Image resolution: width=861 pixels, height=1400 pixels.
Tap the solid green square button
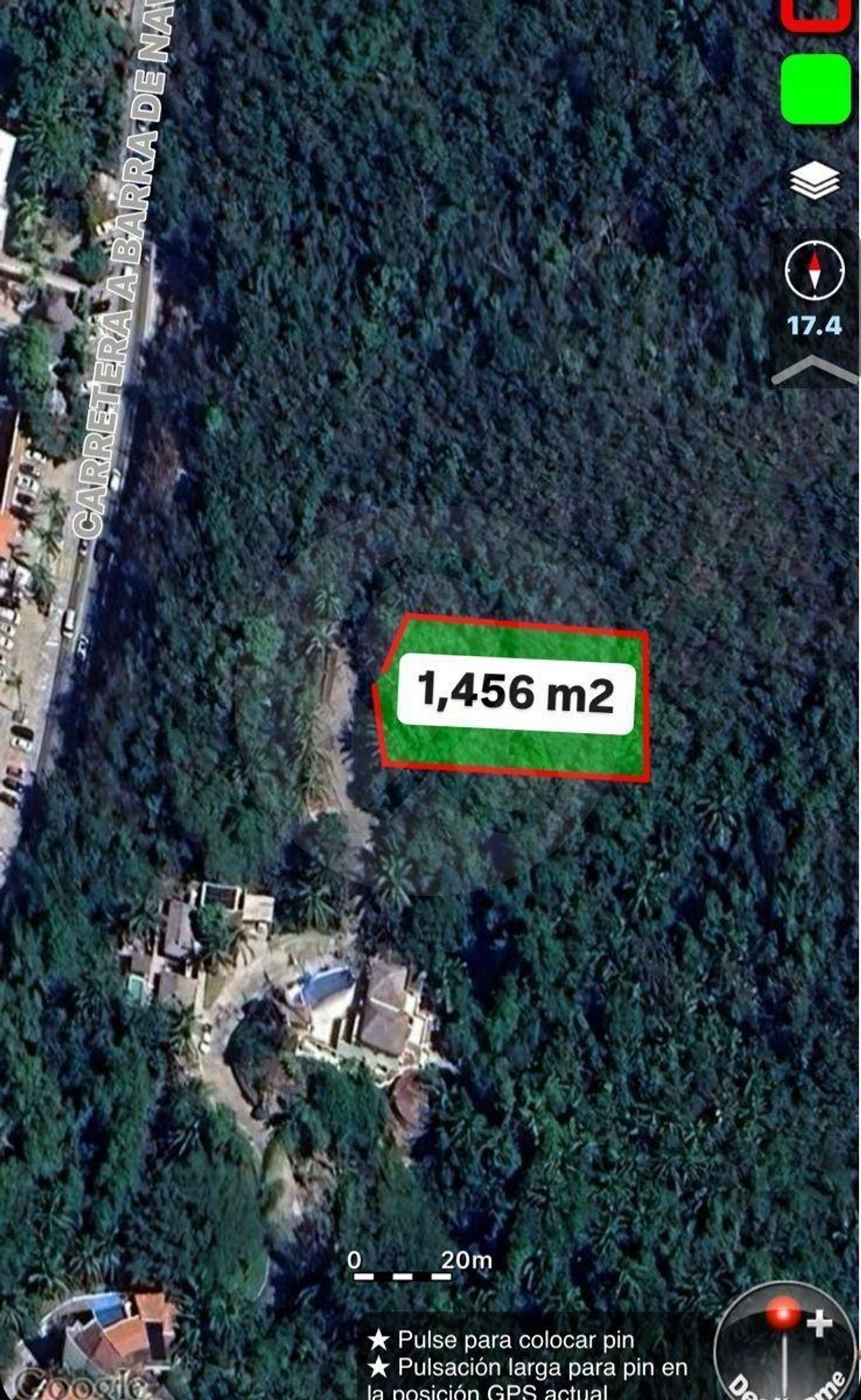point(815,88)
